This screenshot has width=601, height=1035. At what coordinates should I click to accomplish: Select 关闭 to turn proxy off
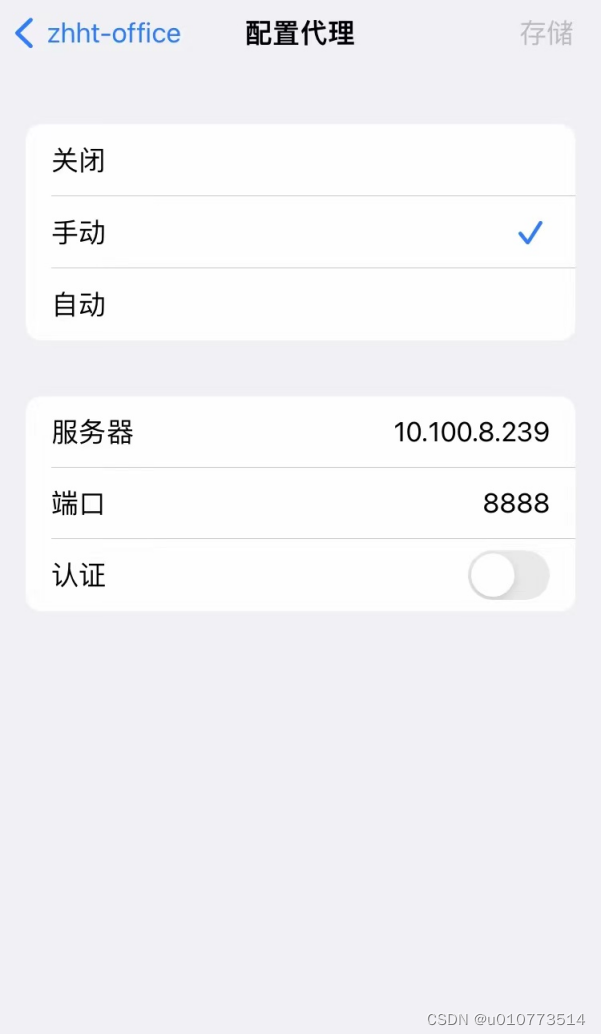pos(301,160)
